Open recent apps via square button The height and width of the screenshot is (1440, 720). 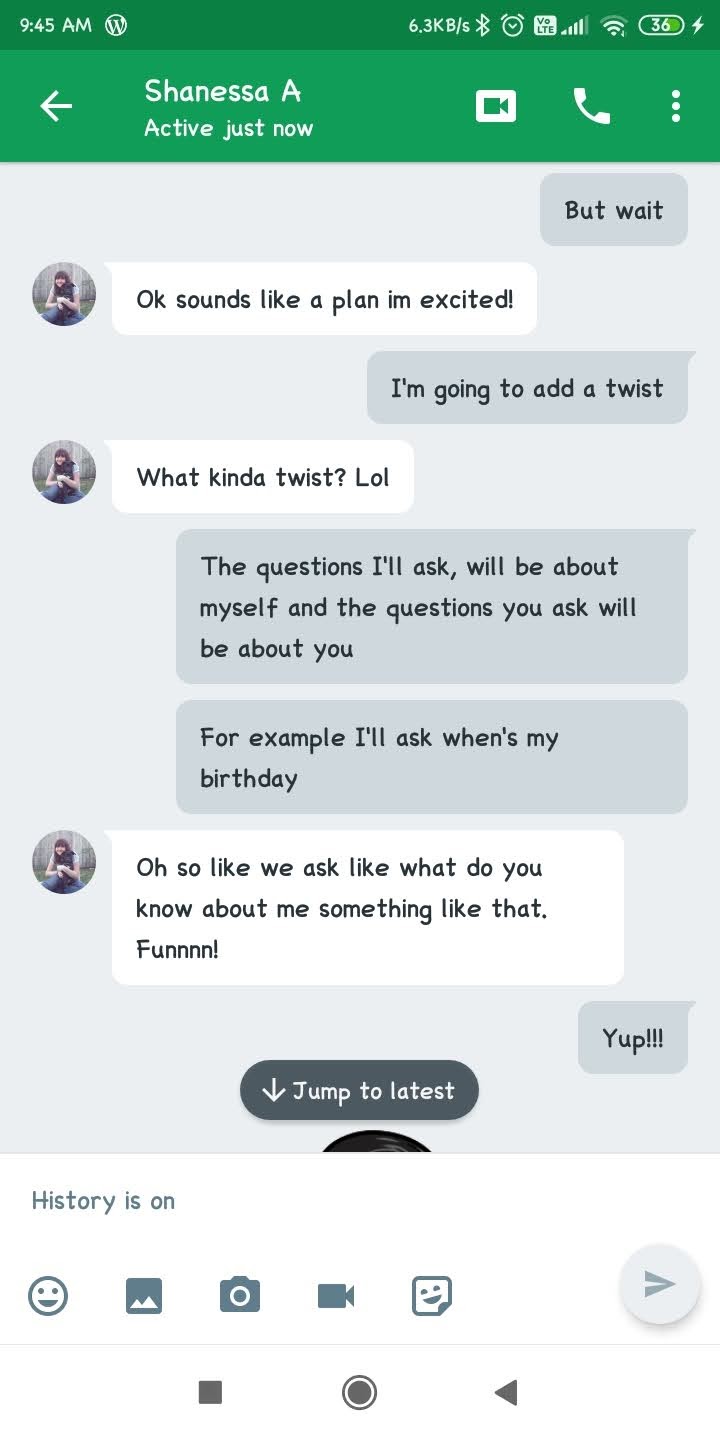pos(210,1392)
